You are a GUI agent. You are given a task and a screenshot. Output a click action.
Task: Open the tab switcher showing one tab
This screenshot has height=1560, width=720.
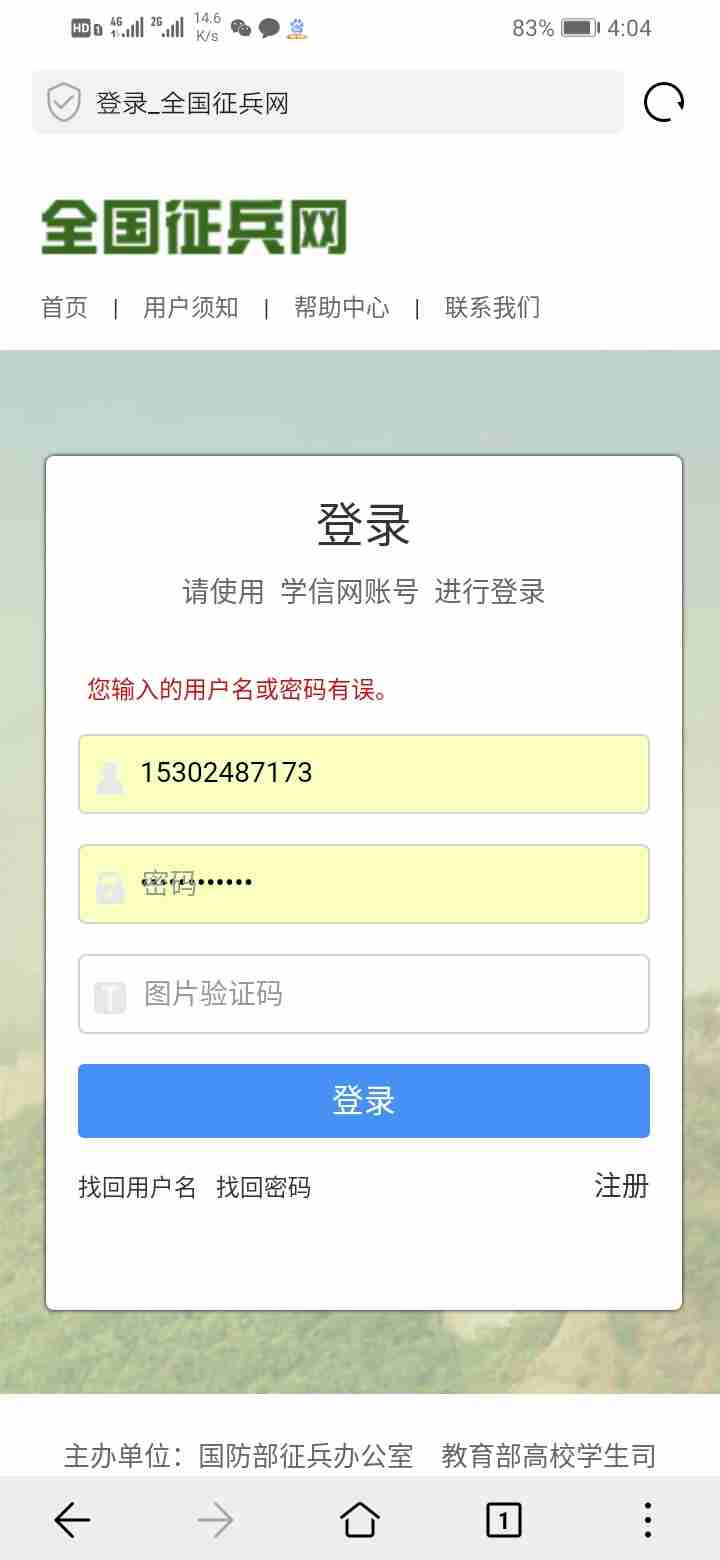point(503,1519)
